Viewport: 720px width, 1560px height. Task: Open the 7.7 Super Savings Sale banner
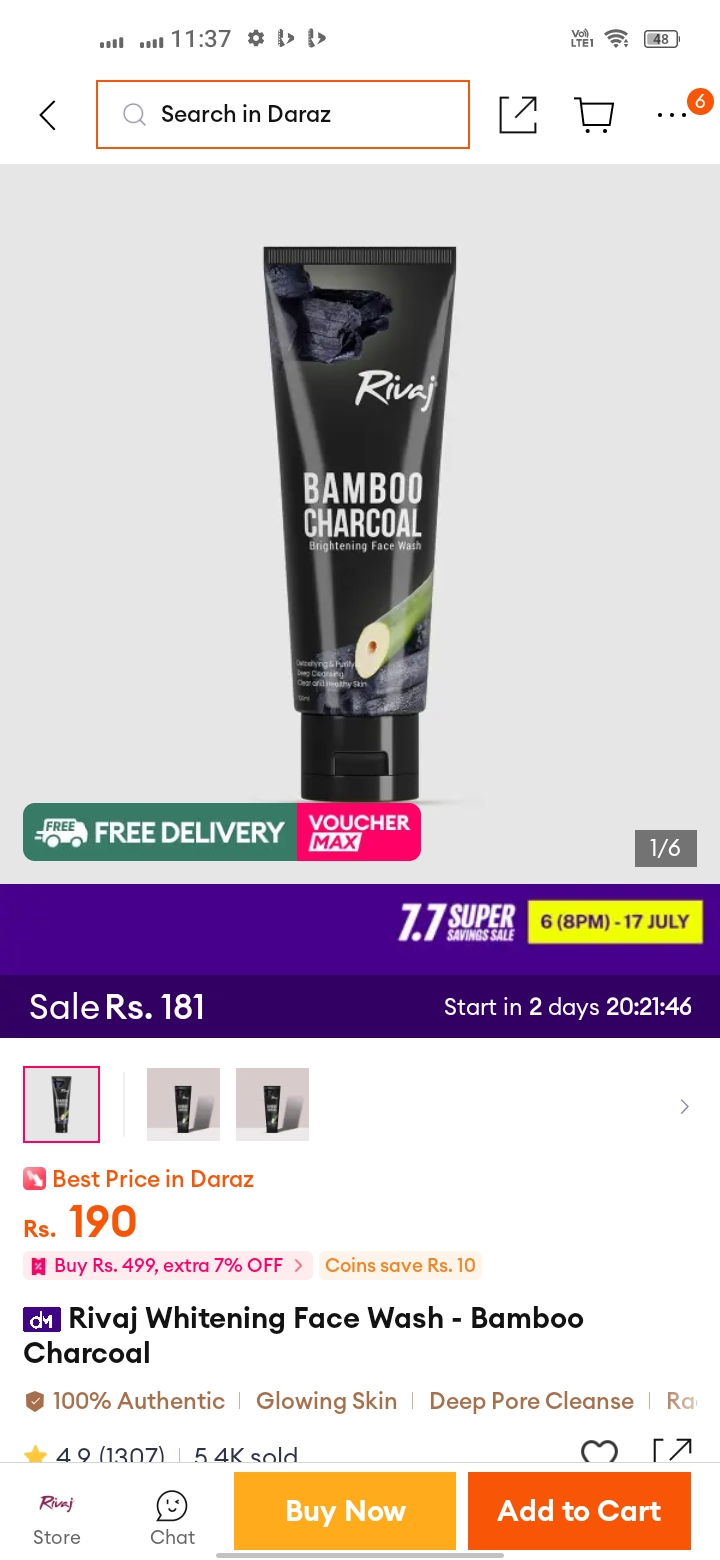(x=360, y=929)
